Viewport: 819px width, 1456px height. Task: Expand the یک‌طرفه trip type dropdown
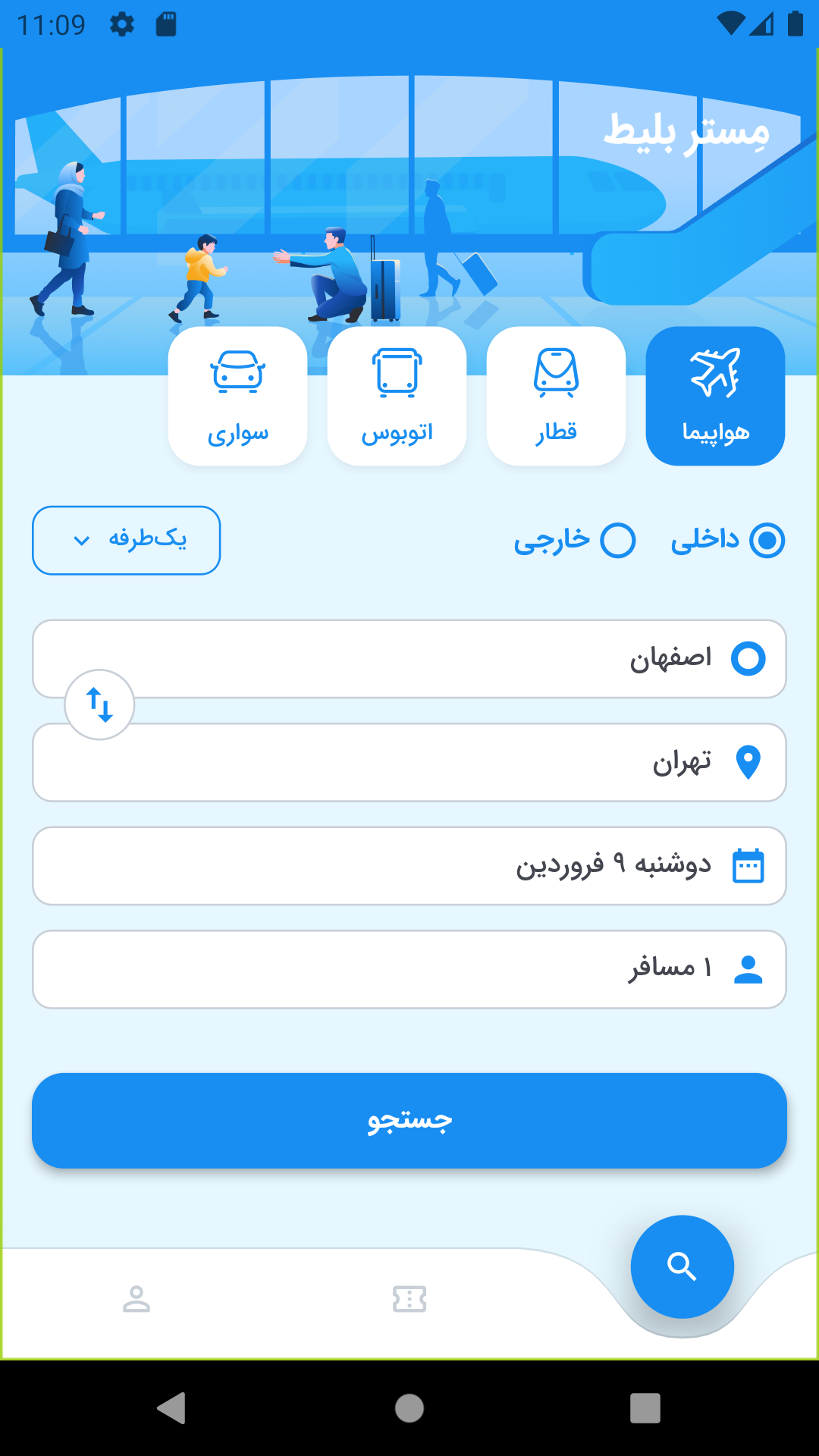pos(127,541)
